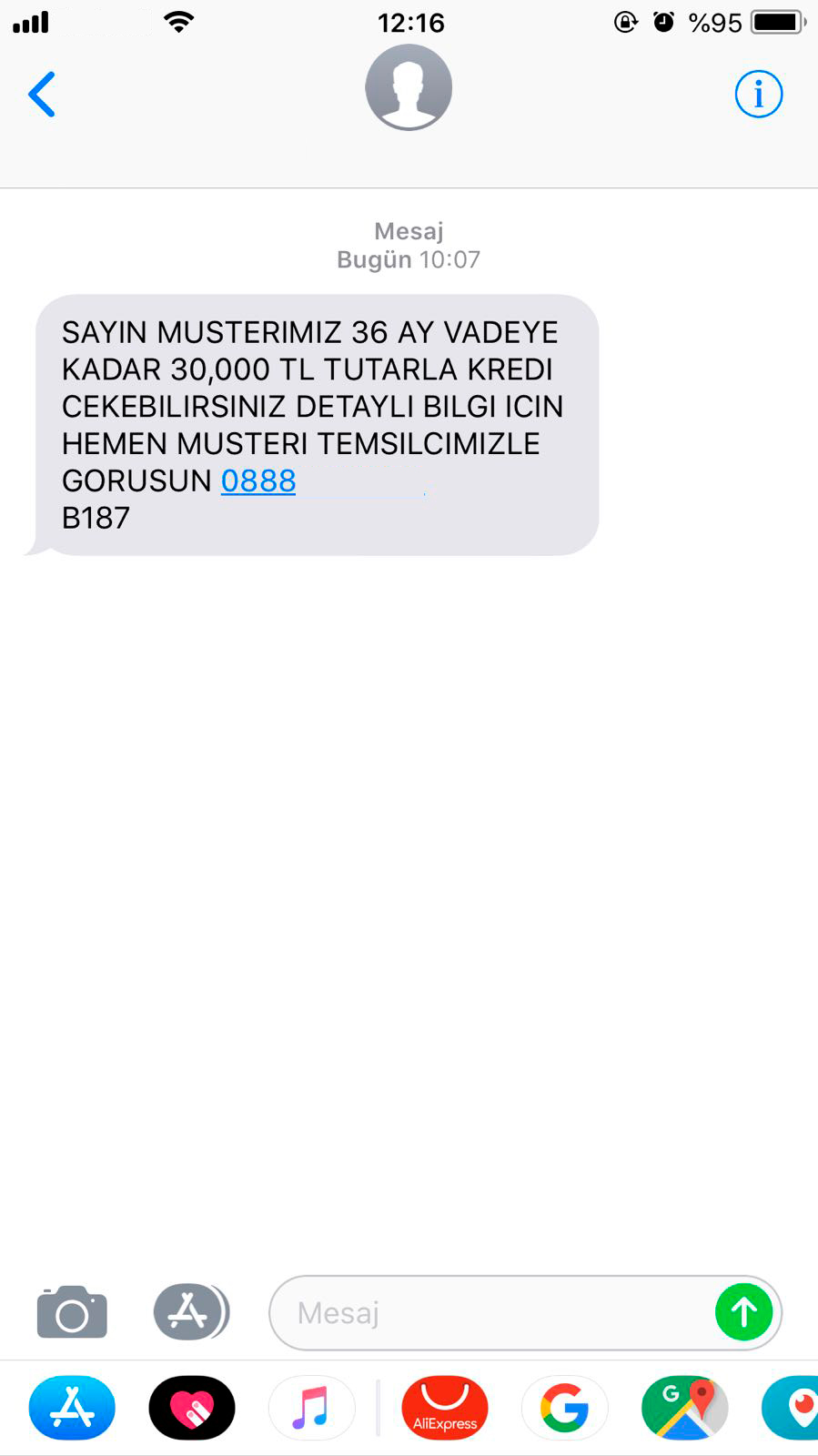
Task: Tap the clock showing 12:16
Action: click(409, 22)
